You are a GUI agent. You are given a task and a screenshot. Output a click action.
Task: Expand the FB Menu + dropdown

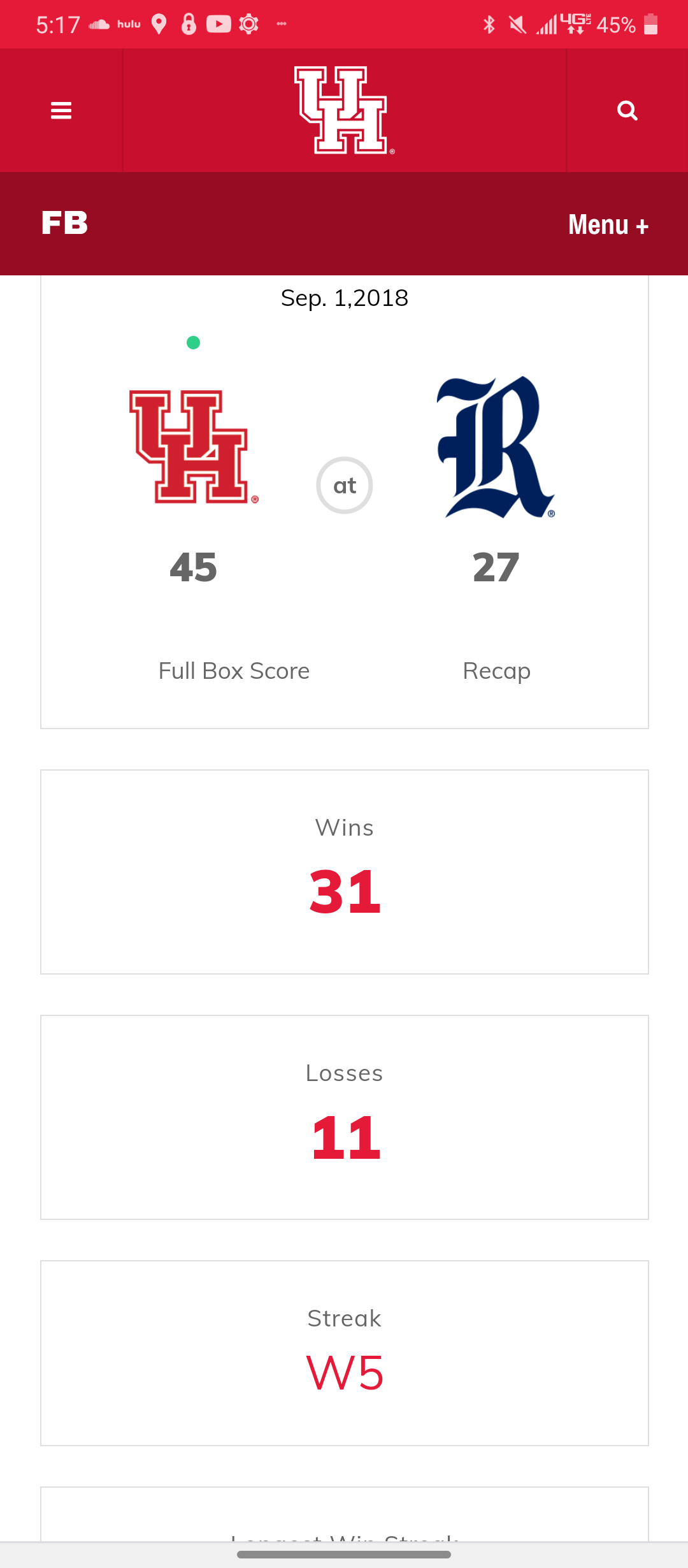point(608,225)
